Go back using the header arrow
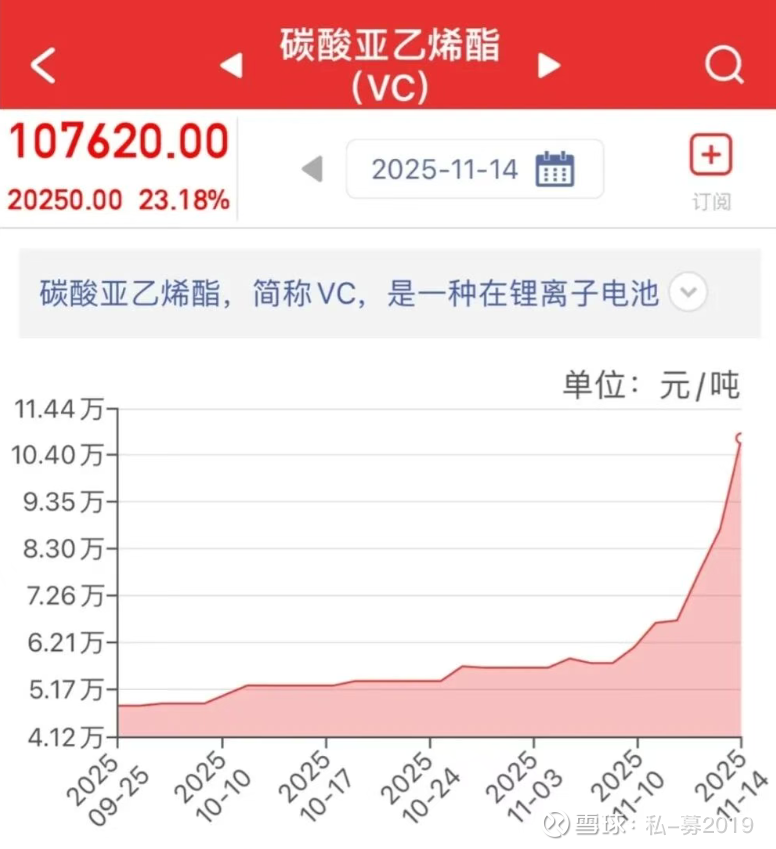The height and width of the screenshot is (849, 776). (43, 66)
